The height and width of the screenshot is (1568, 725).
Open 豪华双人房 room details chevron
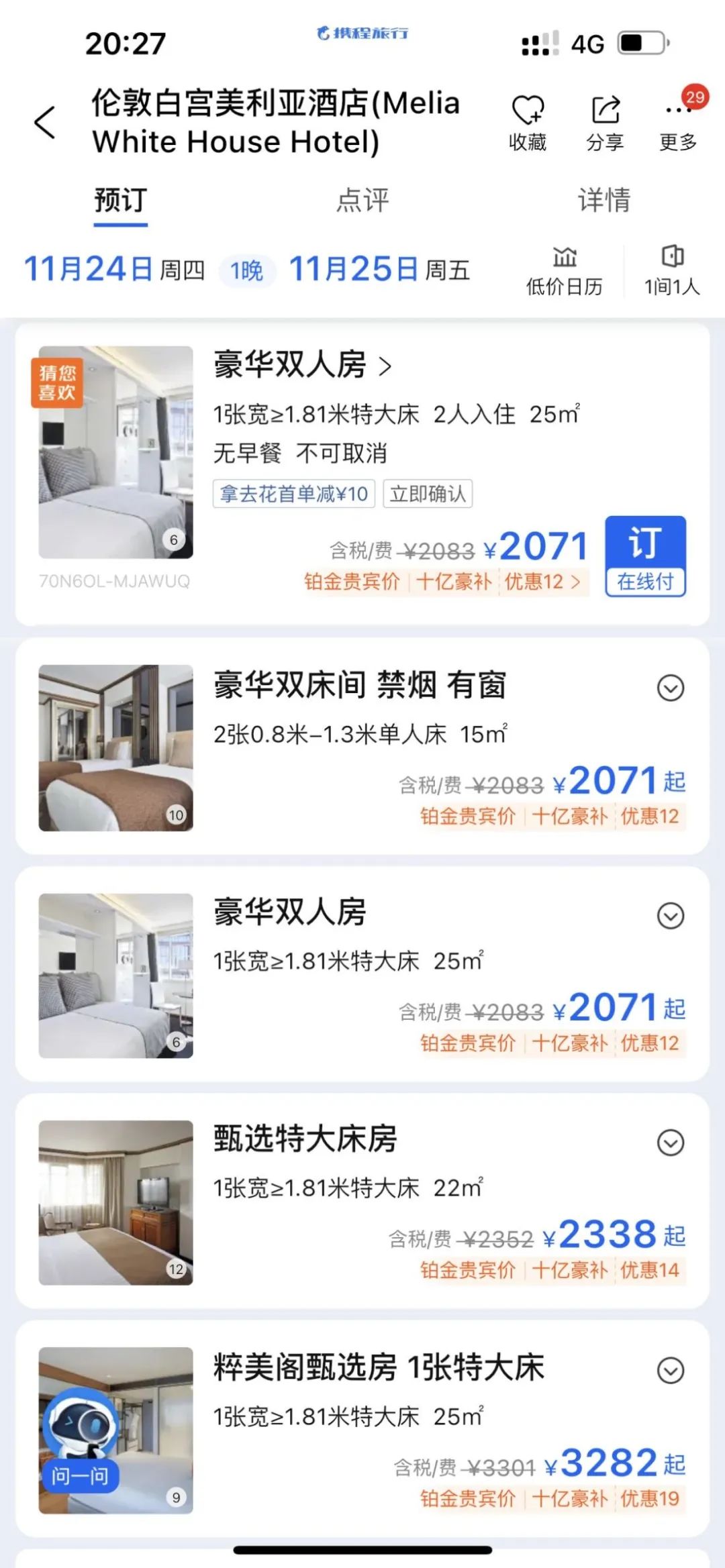tap(385, 366)
